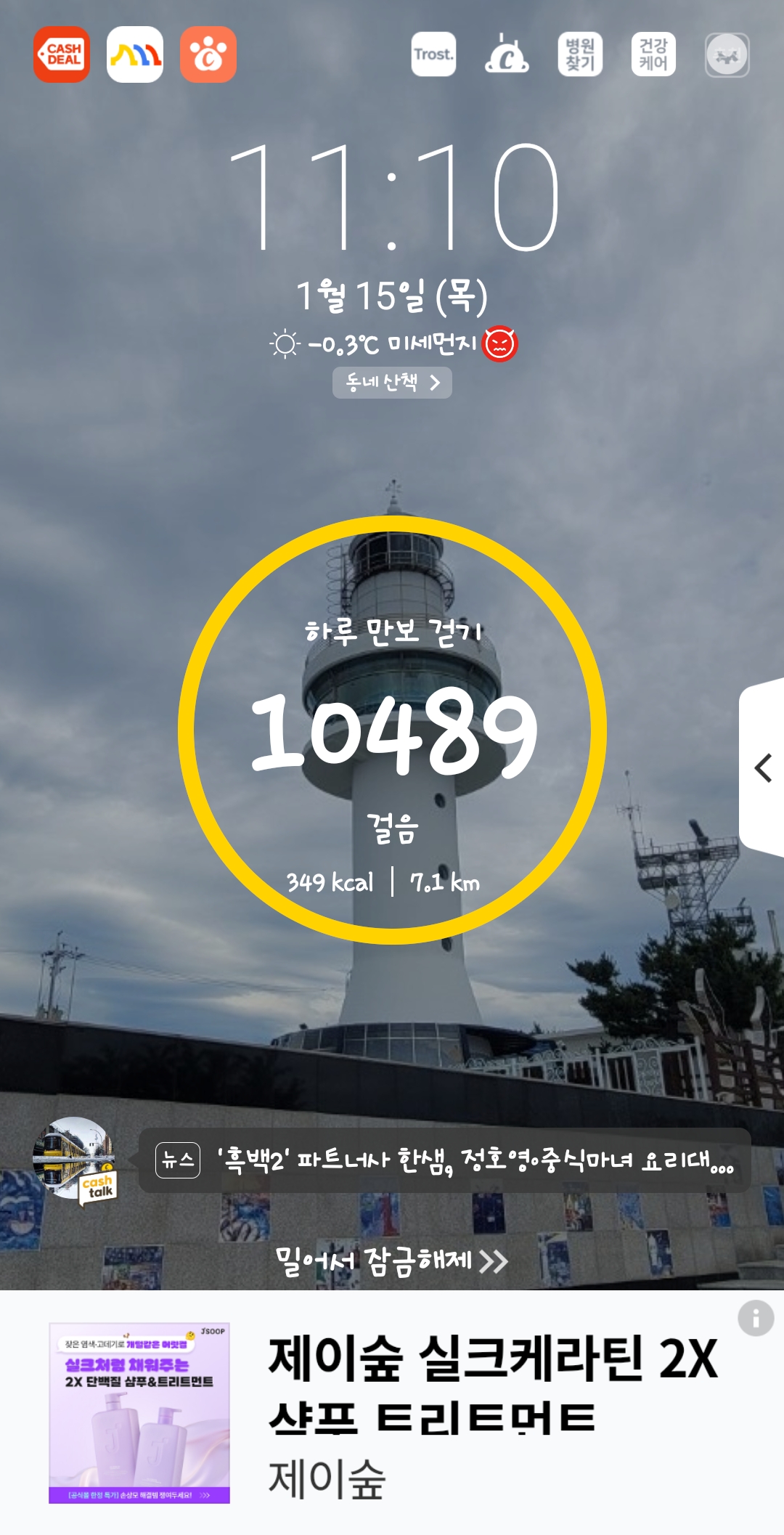Tap the 병원찾기 hospital finder icon
The image size is (784, 1535).
580,54
